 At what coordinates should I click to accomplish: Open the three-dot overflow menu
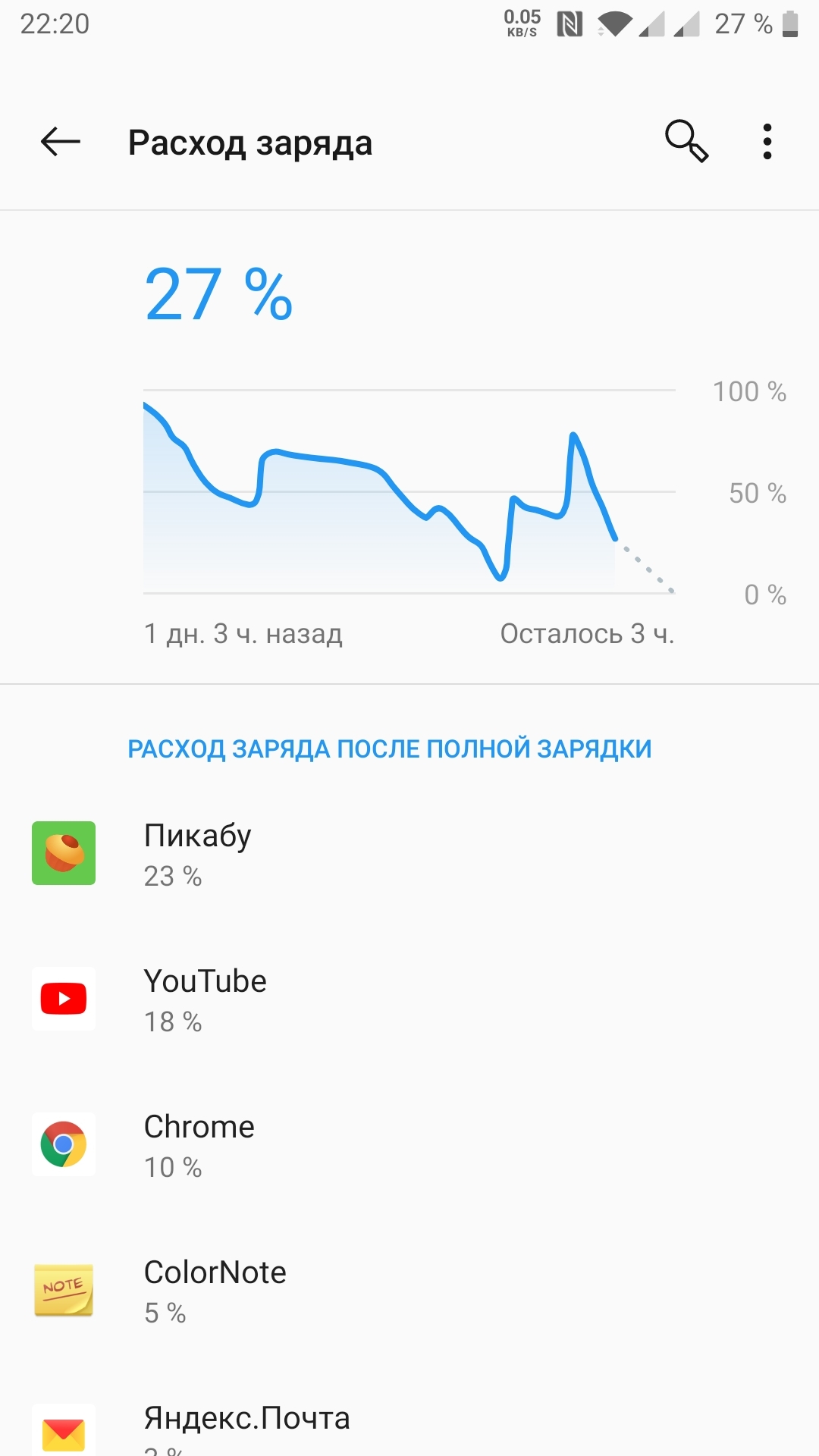point(767,142)
